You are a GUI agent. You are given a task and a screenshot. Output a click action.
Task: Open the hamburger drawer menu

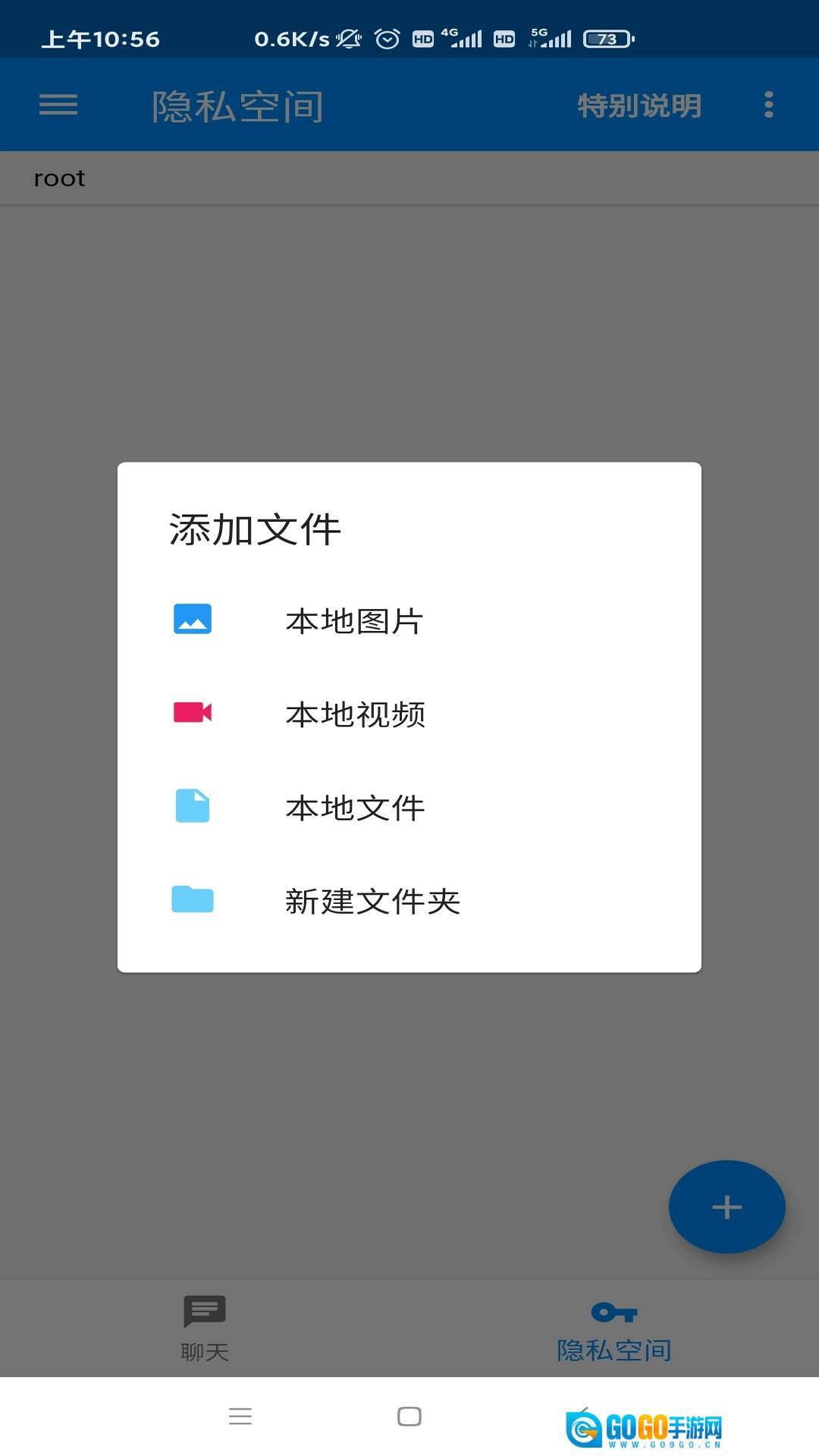coord(58,105)
